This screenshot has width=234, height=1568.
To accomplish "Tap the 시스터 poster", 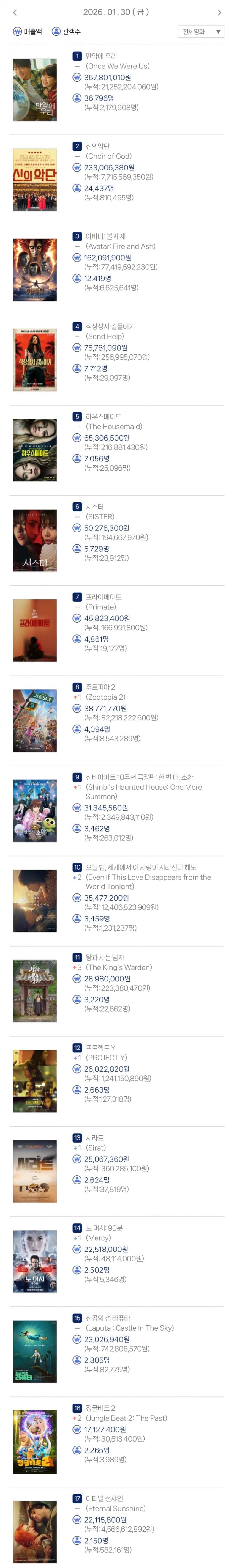I will pos(35,540).
